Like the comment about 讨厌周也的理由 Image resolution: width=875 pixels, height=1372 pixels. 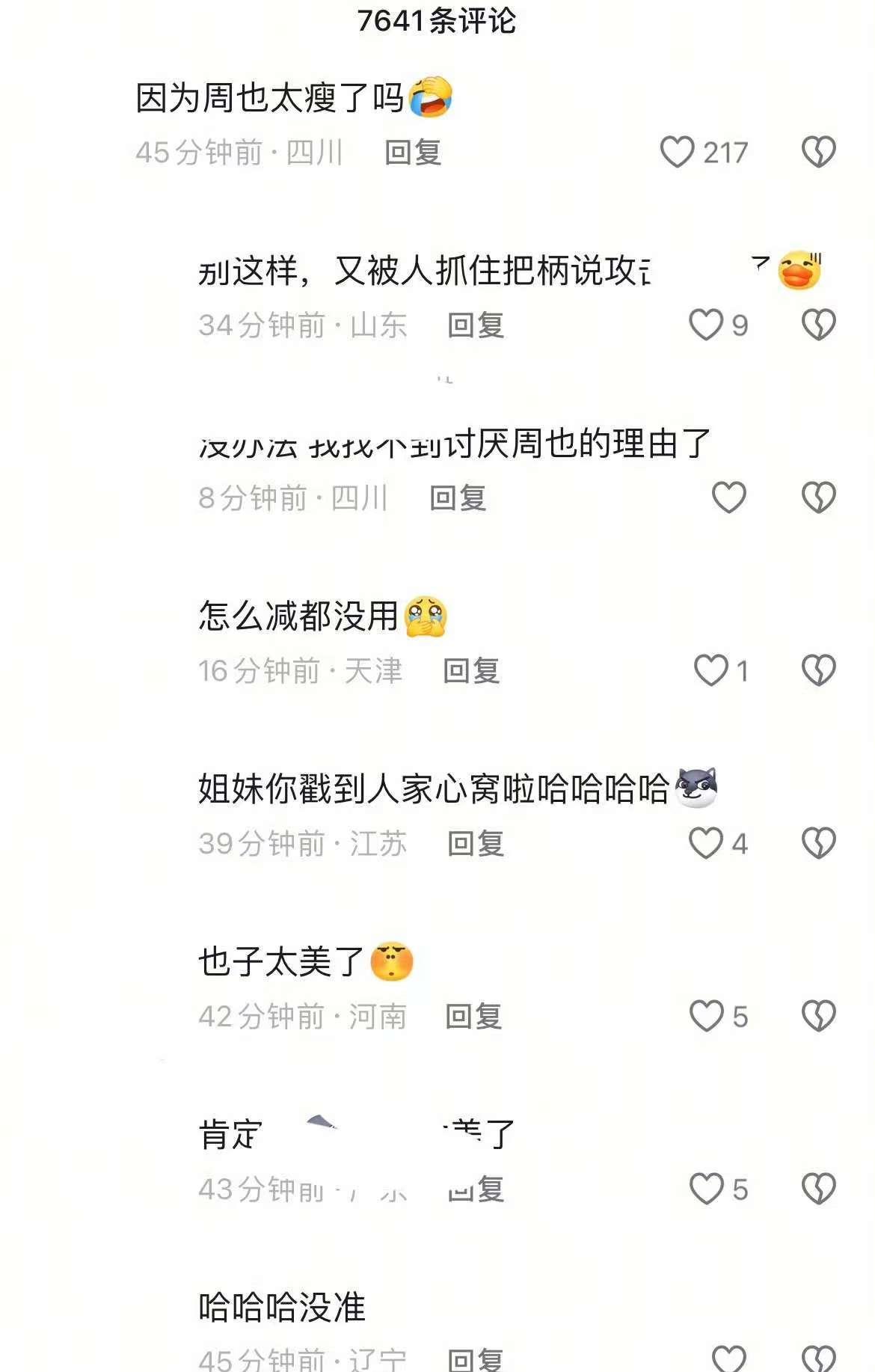(x=728, y=498)
